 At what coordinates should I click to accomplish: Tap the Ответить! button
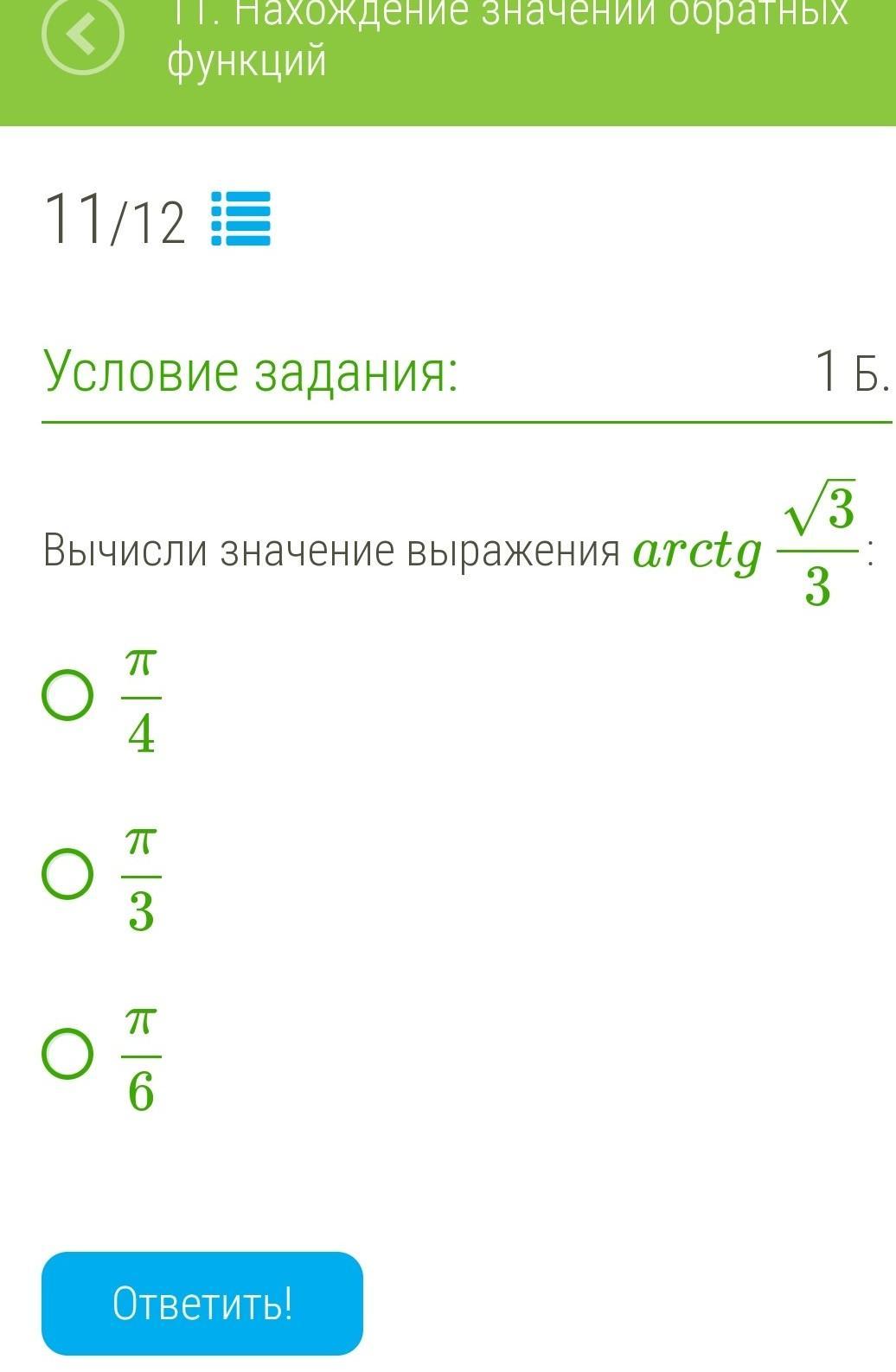(202, 1303)
